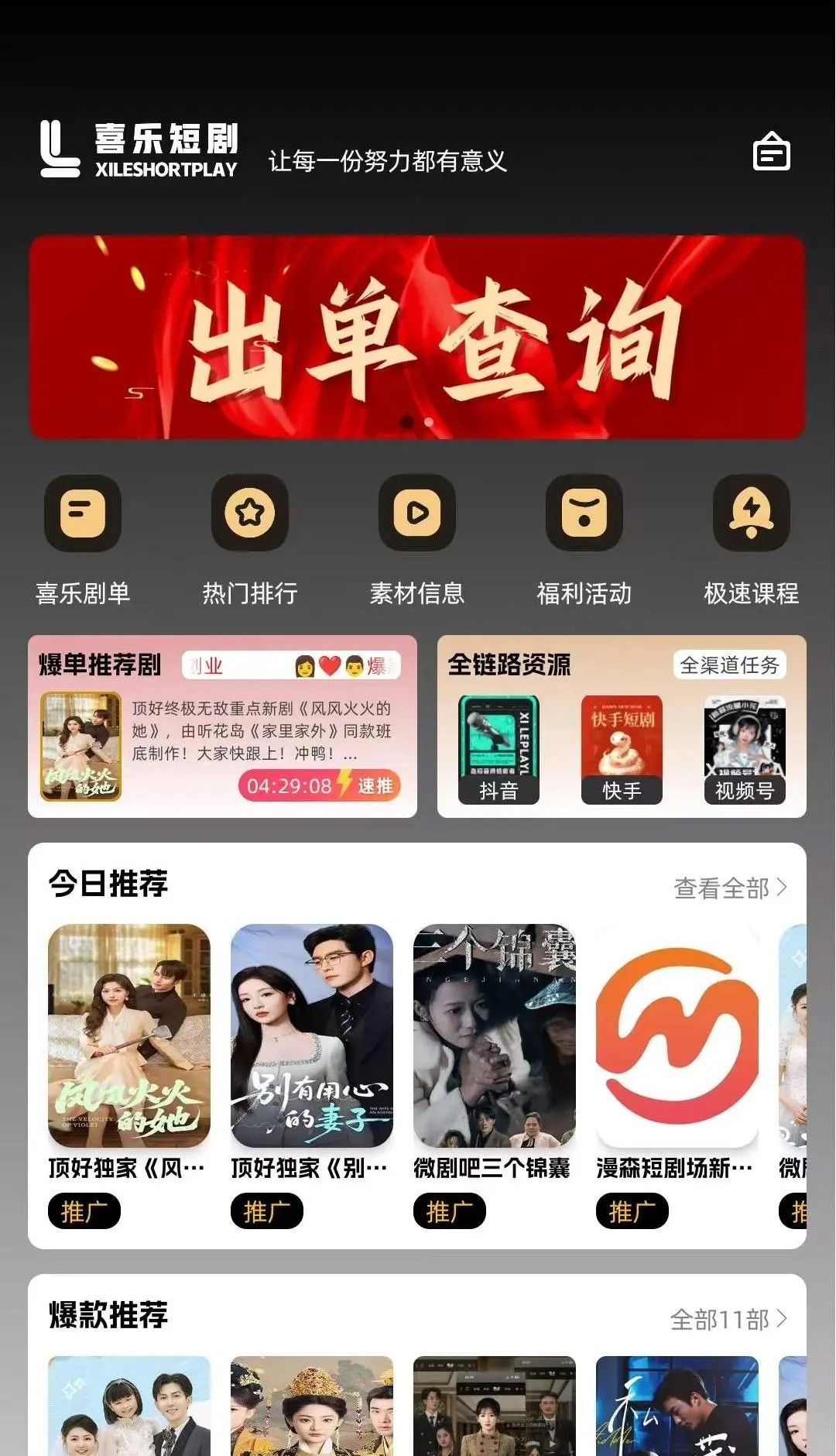Tap the 速推 countdown button
The width and height of the screenshot is (836, 1456).
pos(320,785)
